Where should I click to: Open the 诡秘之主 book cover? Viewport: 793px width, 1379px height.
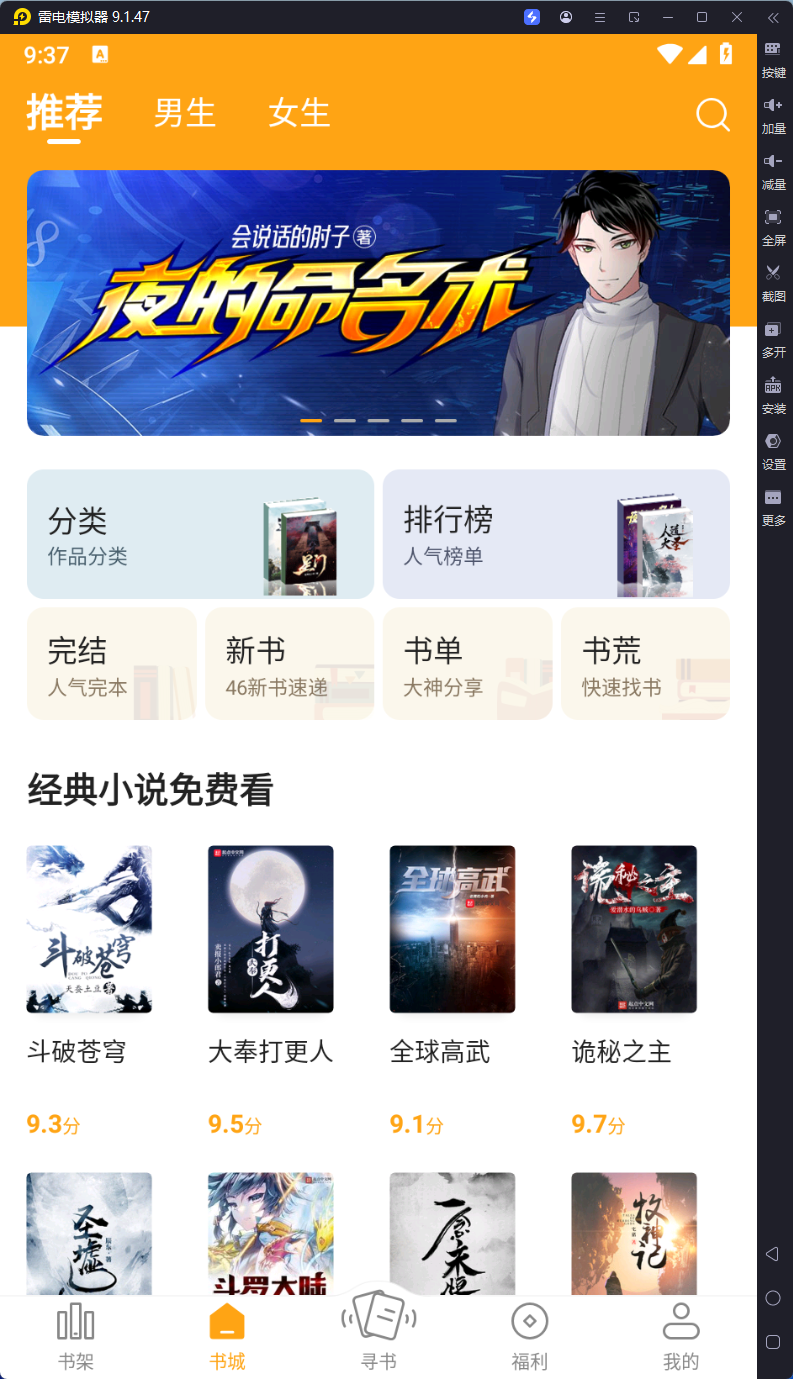point(634,929)
